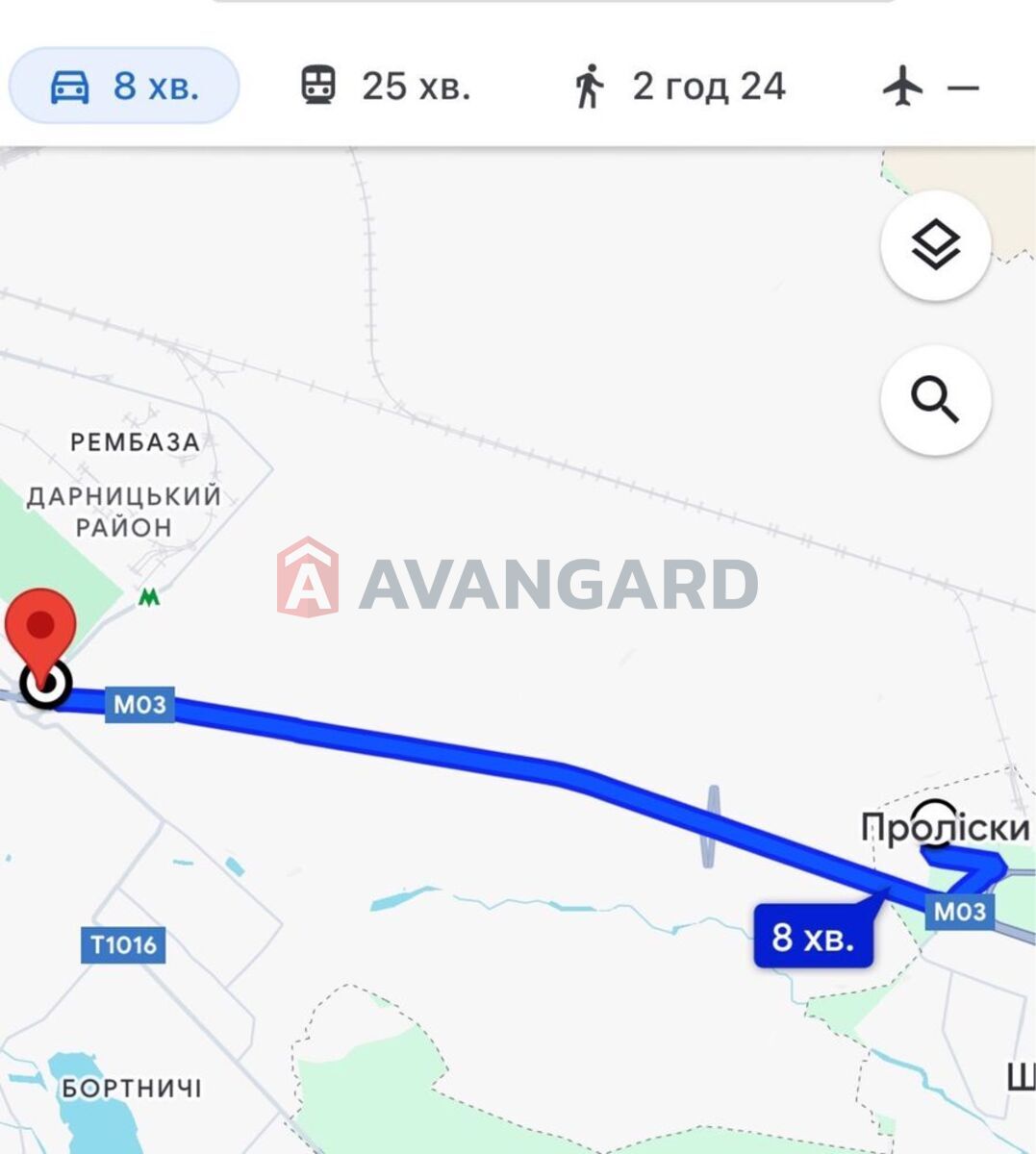Image resolution: width=1036 pixels, height=1154 pixels.
Task: Open the map layers button
Action: [x=935, y=245]
